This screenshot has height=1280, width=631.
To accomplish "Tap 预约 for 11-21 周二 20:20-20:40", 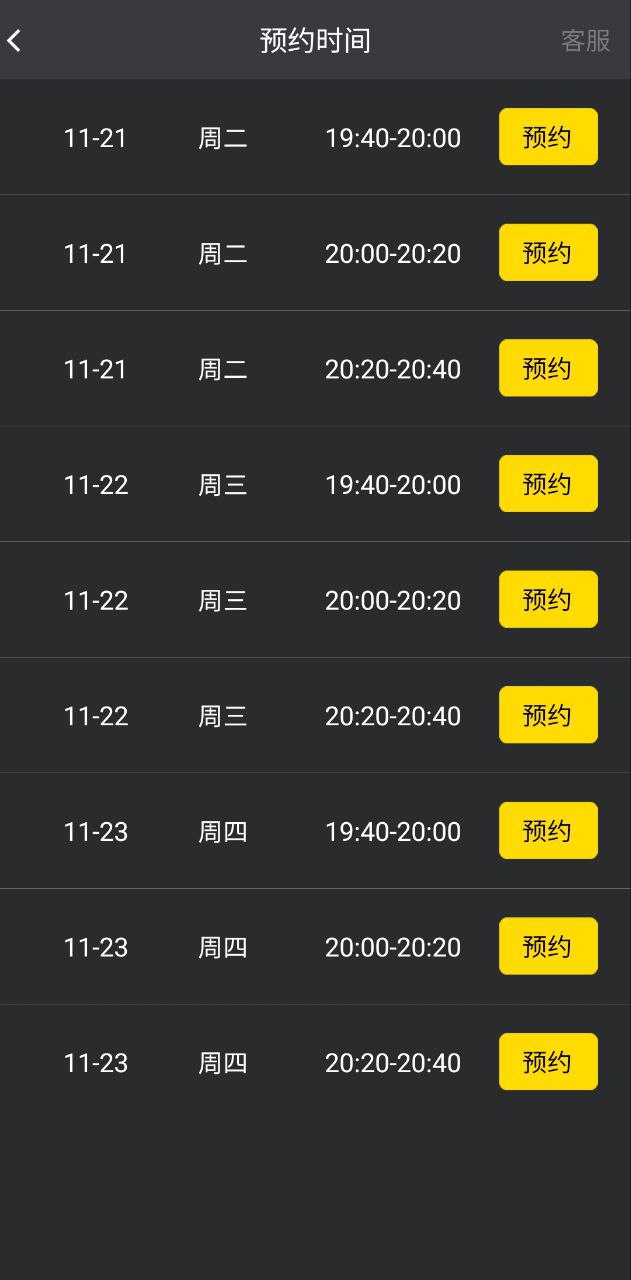I will tap(548, 368).
